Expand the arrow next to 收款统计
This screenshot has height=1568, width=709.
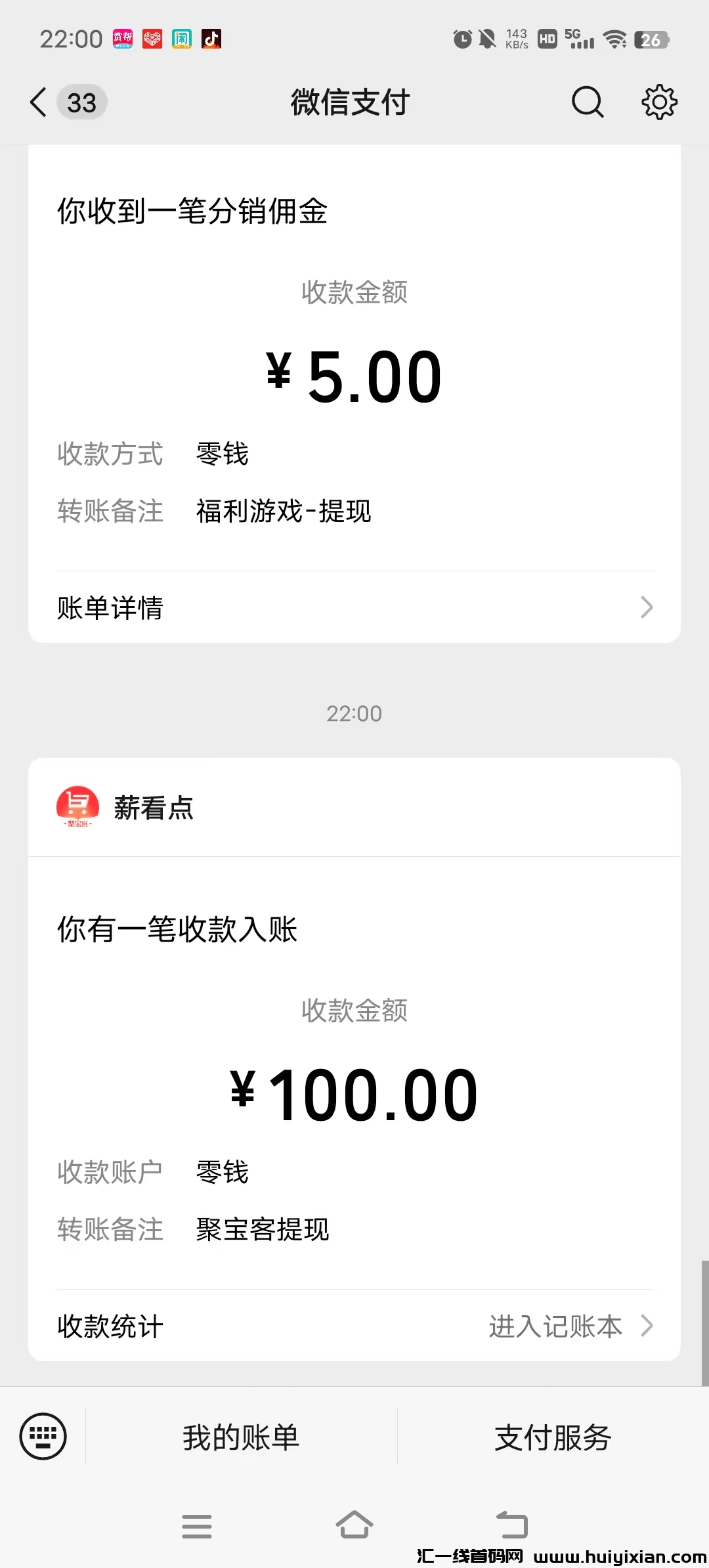(647, 1326)
